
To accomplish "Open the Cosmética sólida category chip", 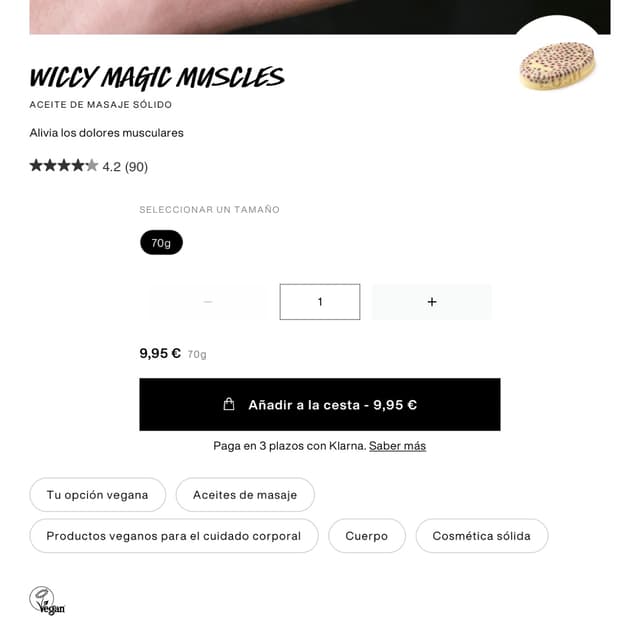I will pos(481,536).
